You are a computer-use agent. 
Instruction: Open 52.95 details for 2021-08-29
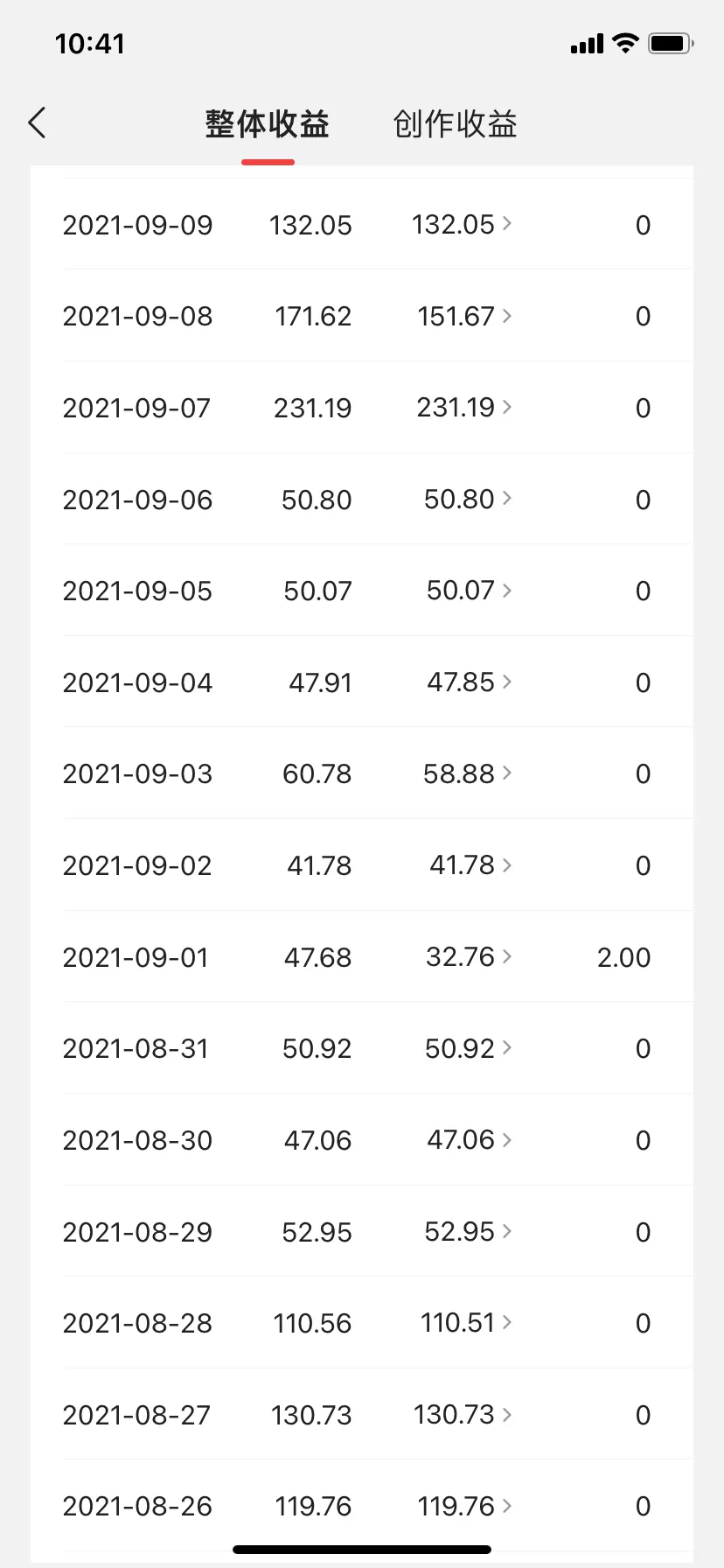click(468, 1232)
